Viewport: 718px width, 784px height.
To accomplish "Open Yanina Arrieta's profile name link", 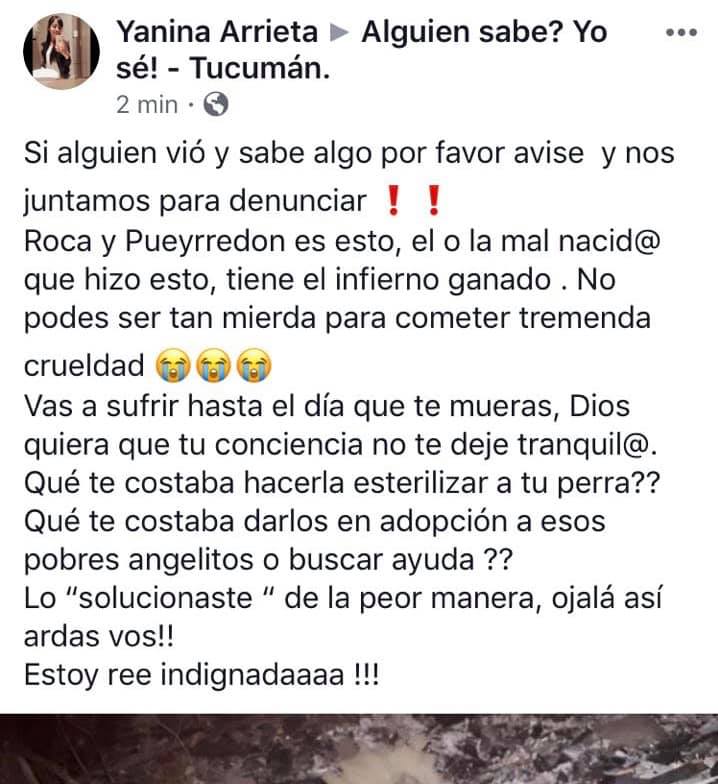I will (217, 32).
